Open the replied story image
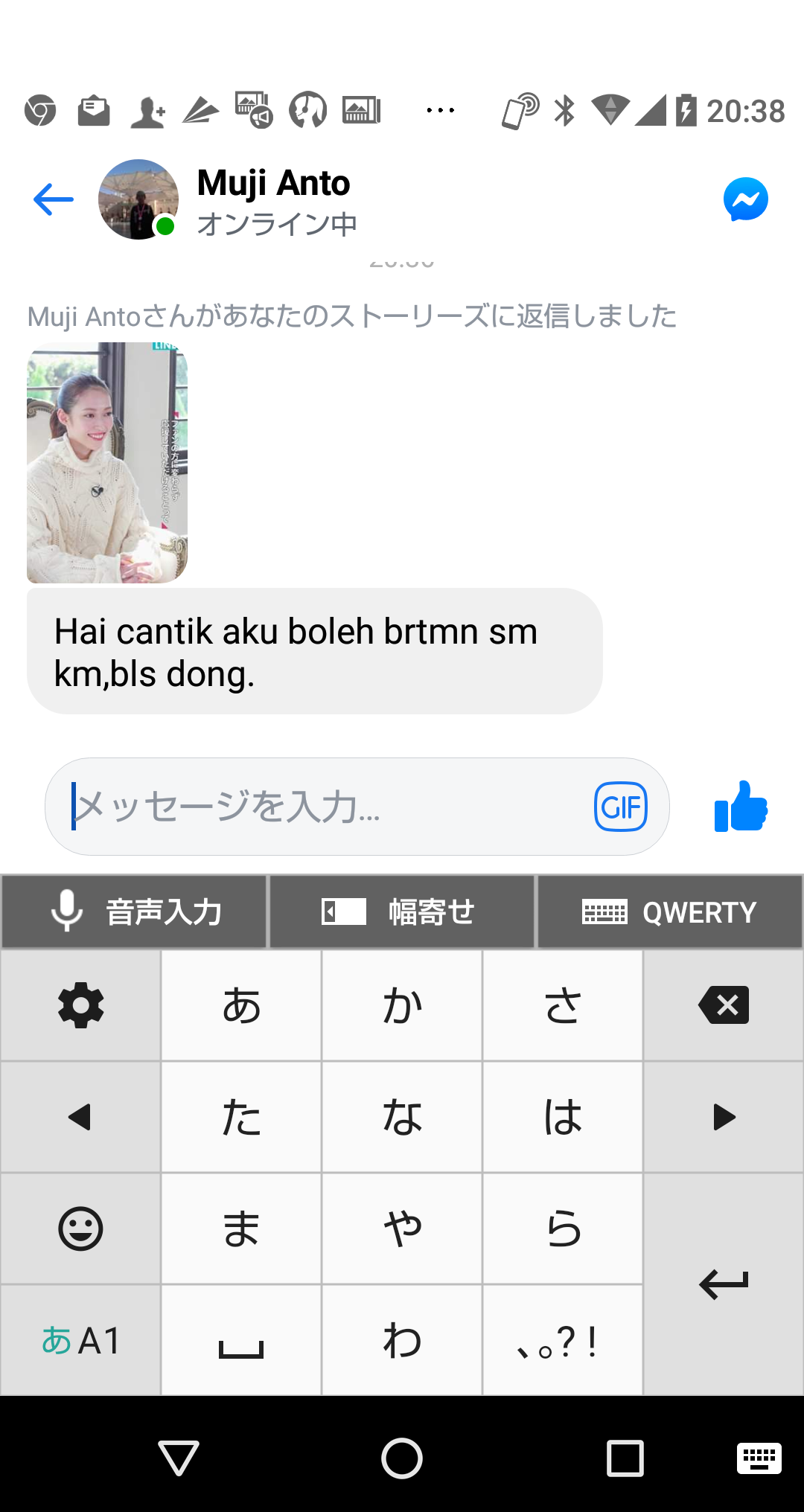804x1512 pixels. [x=107, y=462]
